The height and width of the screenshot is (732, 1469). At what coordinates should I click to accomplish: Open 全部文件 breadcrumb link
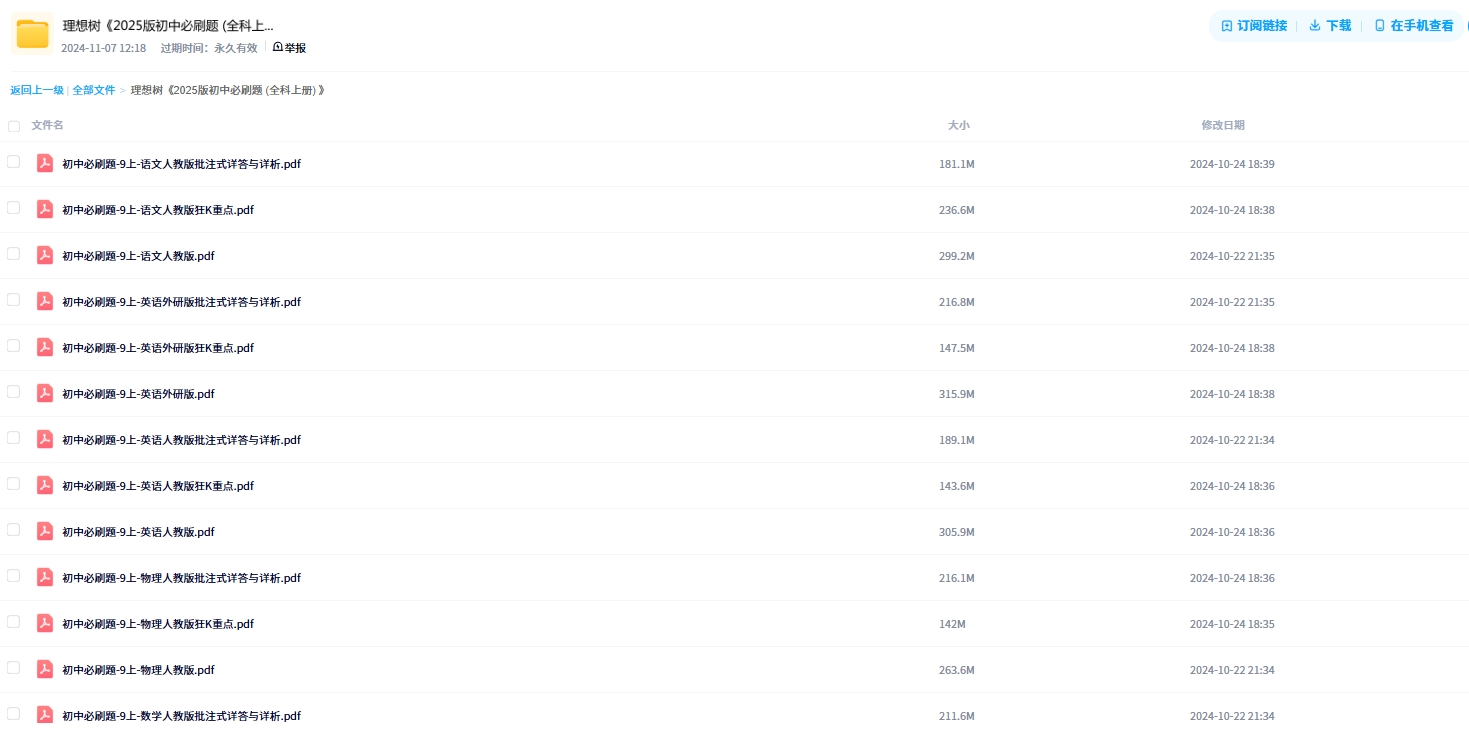point(93,90)
